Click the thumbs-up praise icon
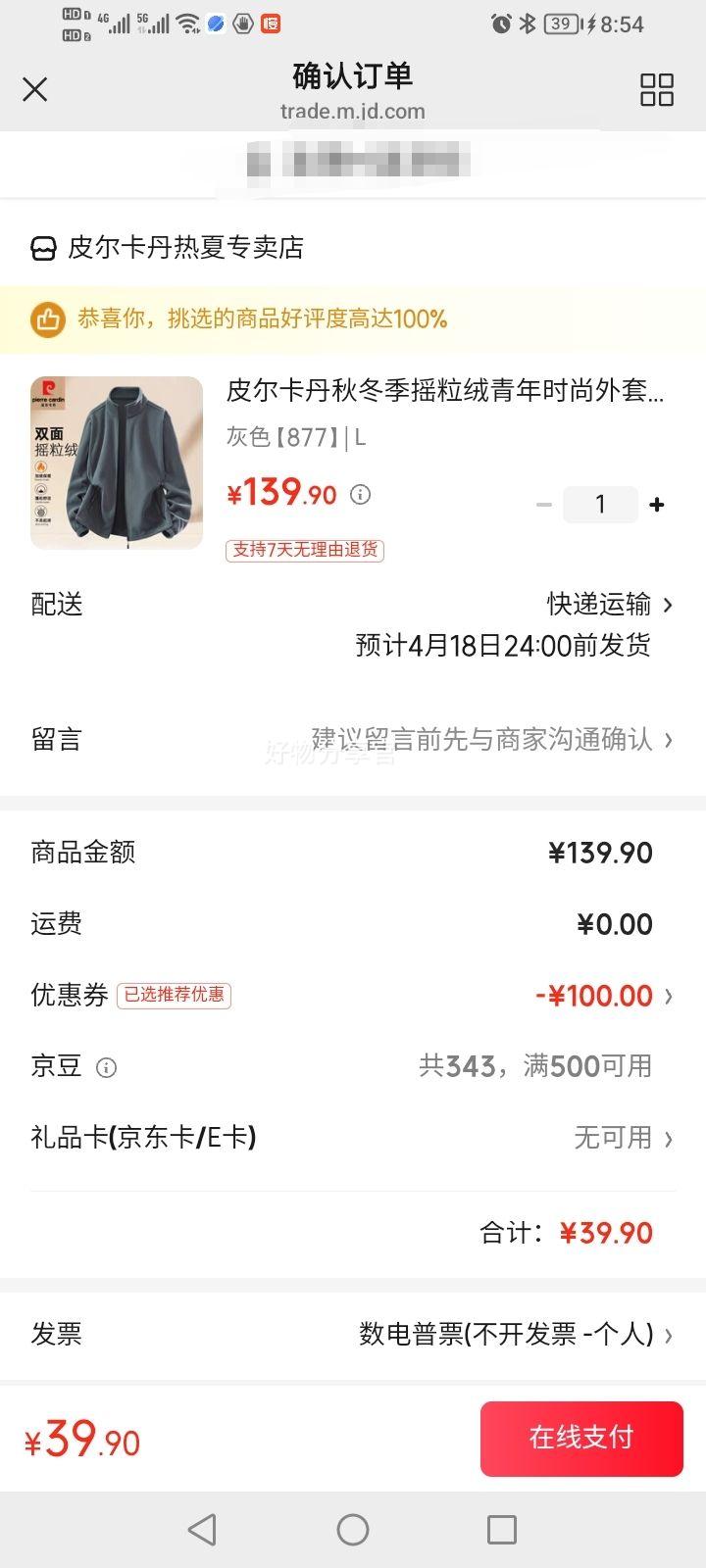The width and height of the screenshot is (706, 1568). coord(46,318)
